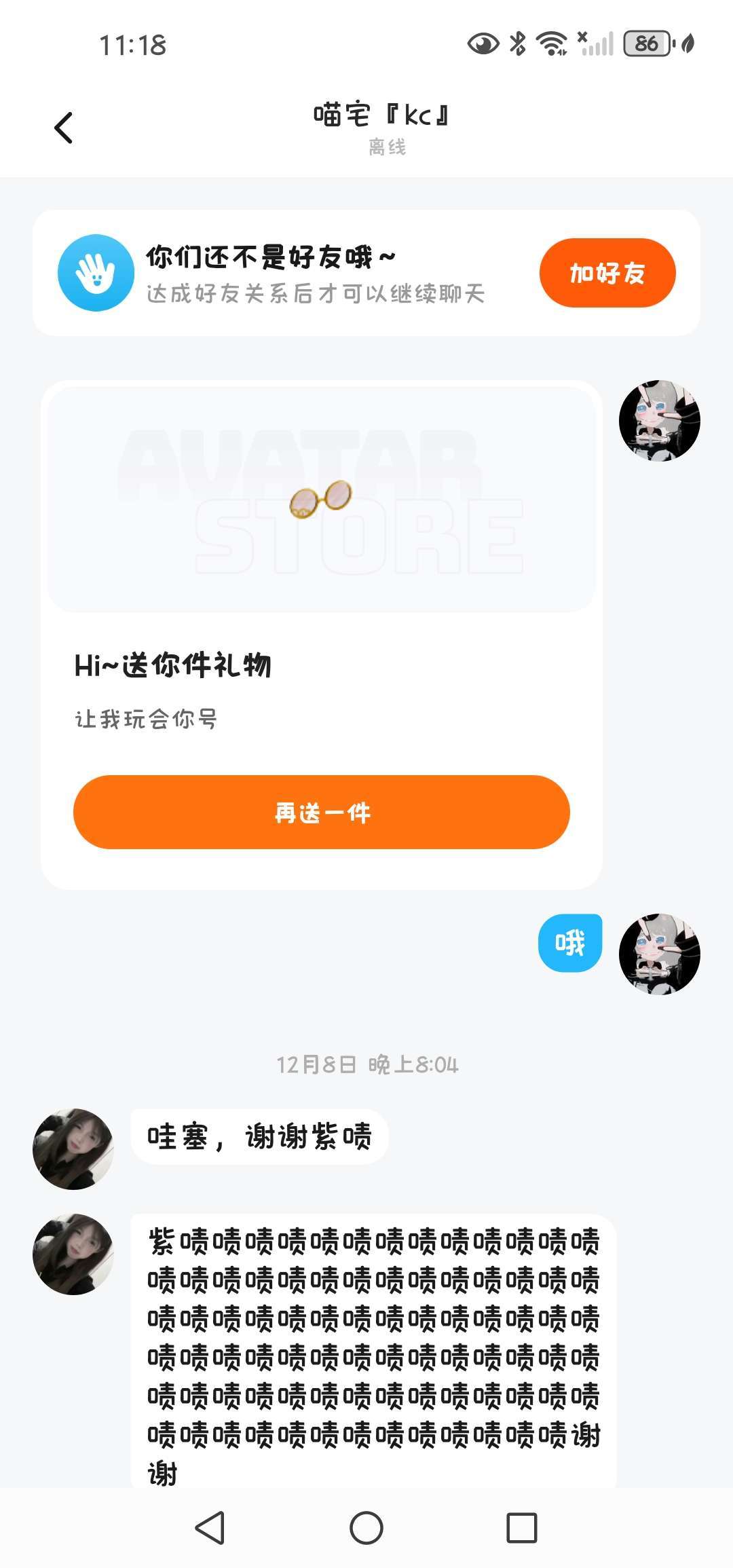Go back from the 喵宅 chat

click(64, 128)
